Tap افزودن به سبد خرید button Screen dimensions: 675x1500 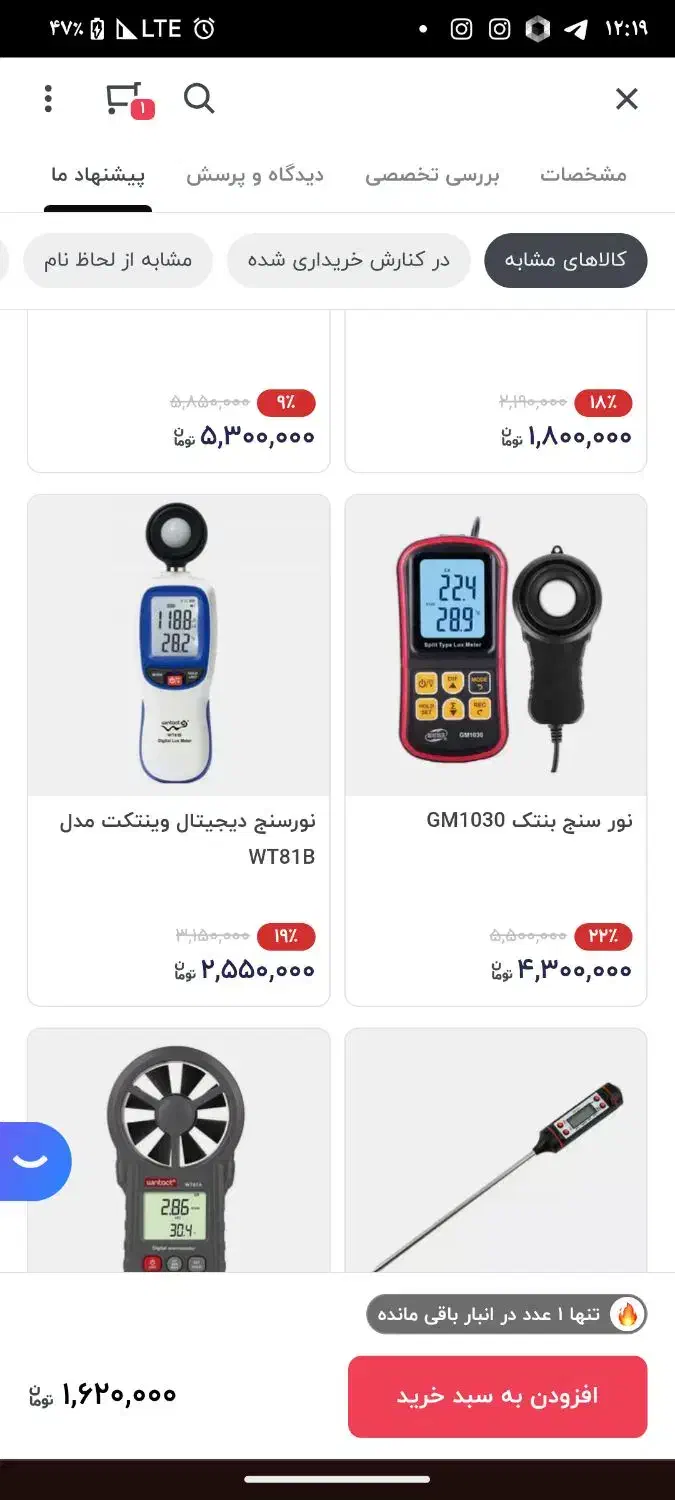497,1396
